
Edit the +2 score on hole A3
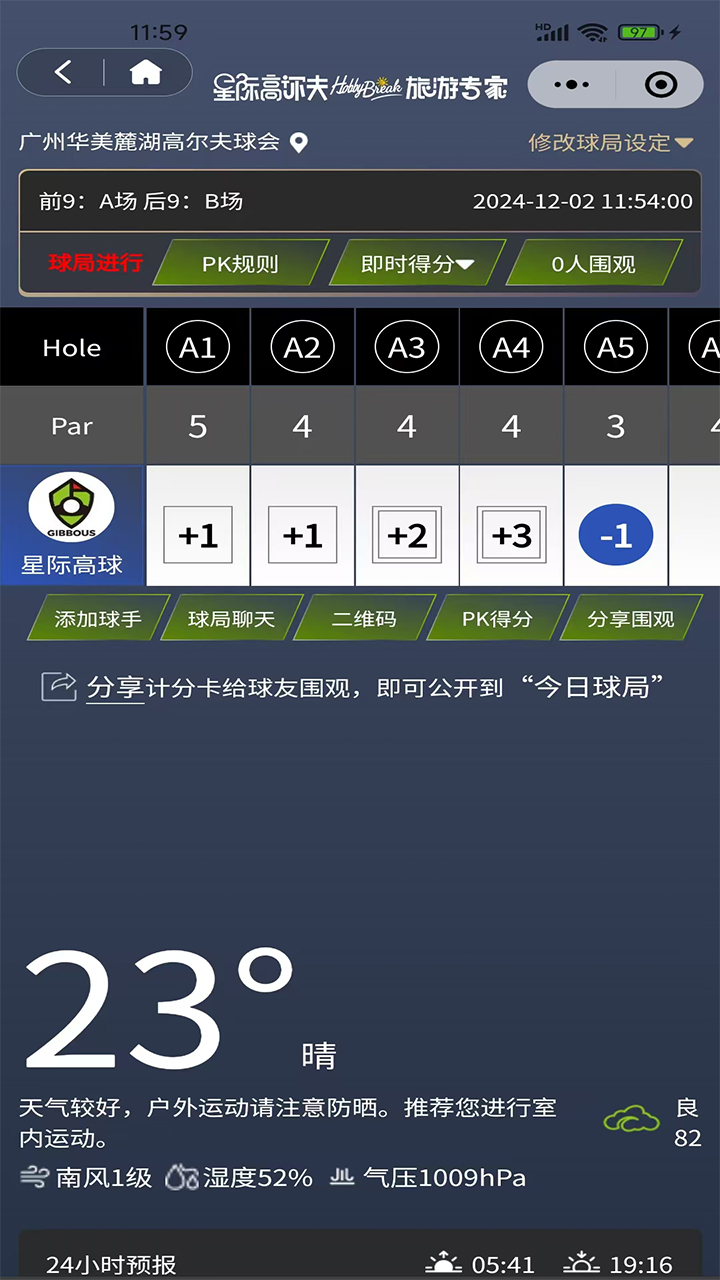point(407,536)
